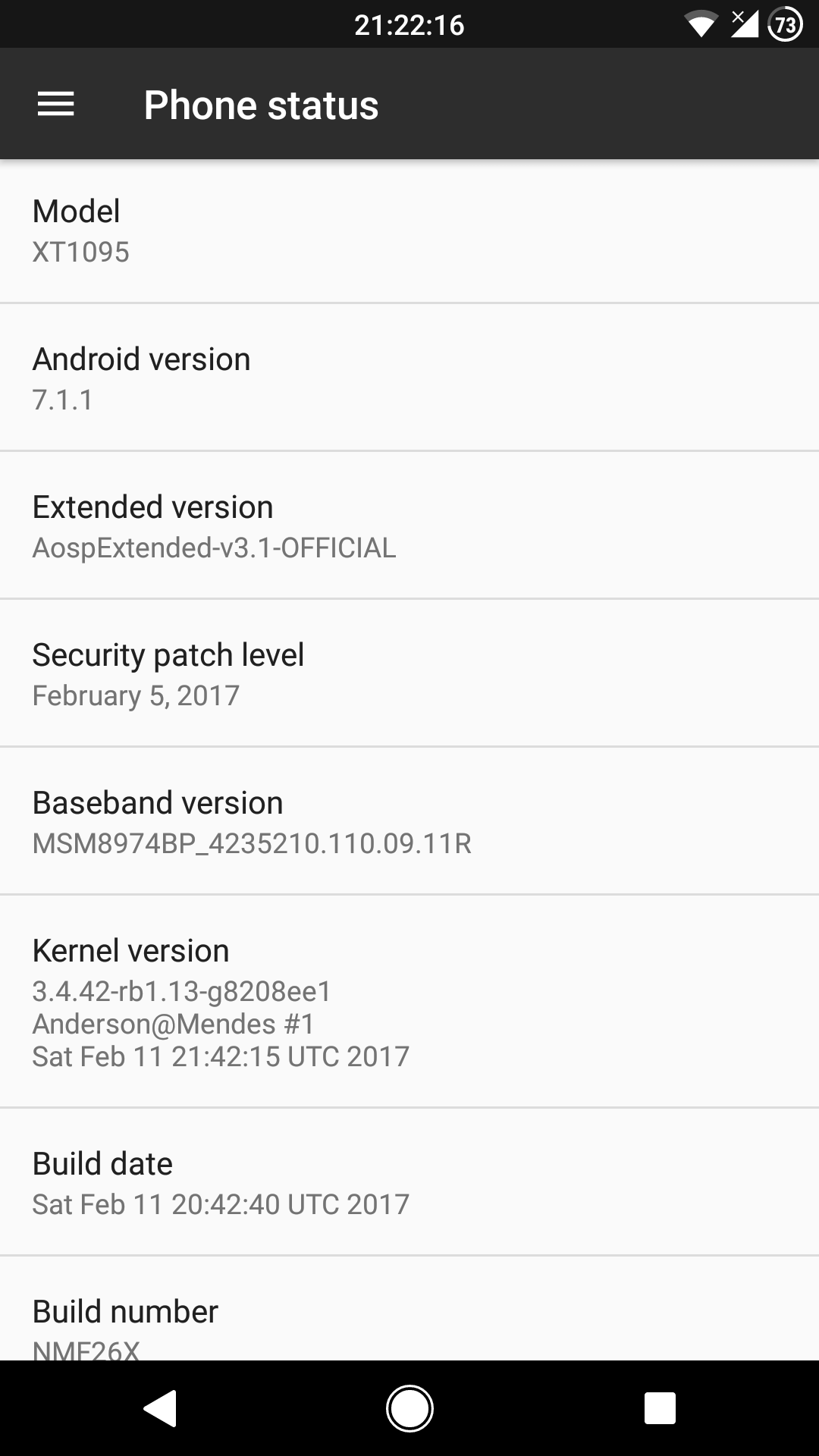Screen dimensions: 819x1456
Task: Select the Extended version entry
Action: coord(409,526)
